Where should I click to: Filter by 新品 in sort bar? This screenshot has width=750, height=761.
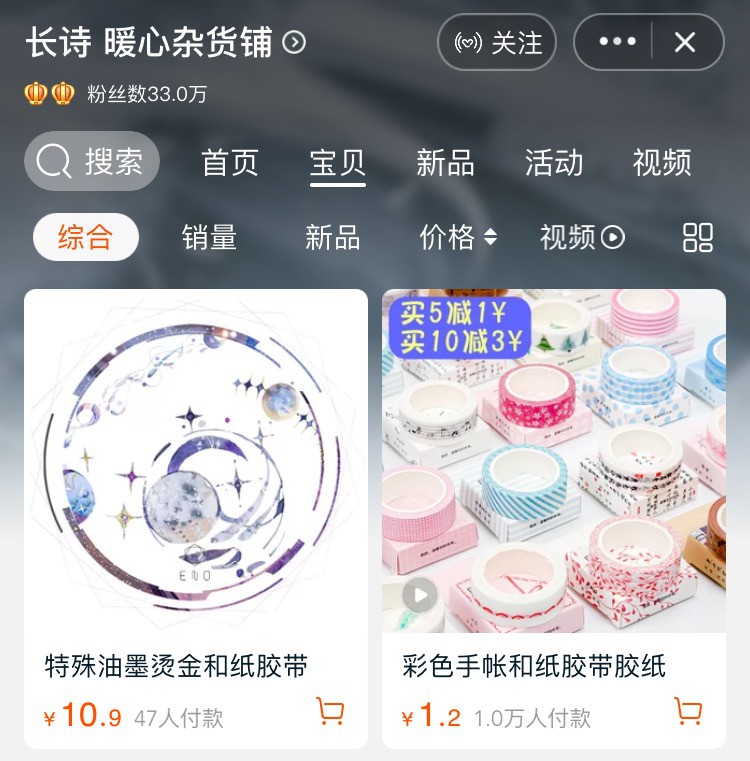tap(332, 237)
